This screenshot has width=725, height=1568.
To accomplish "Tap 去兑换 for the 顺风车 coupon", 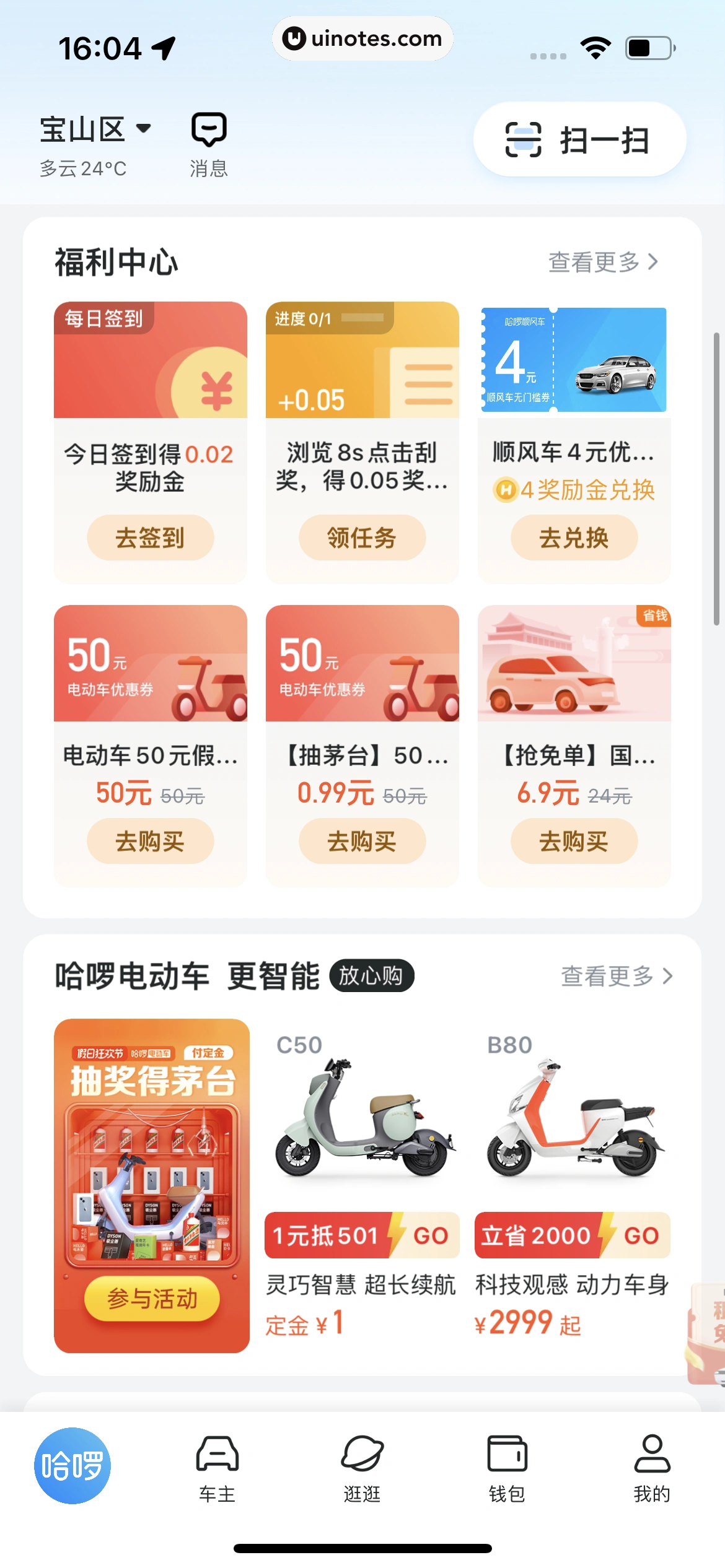I will (574, 538).
